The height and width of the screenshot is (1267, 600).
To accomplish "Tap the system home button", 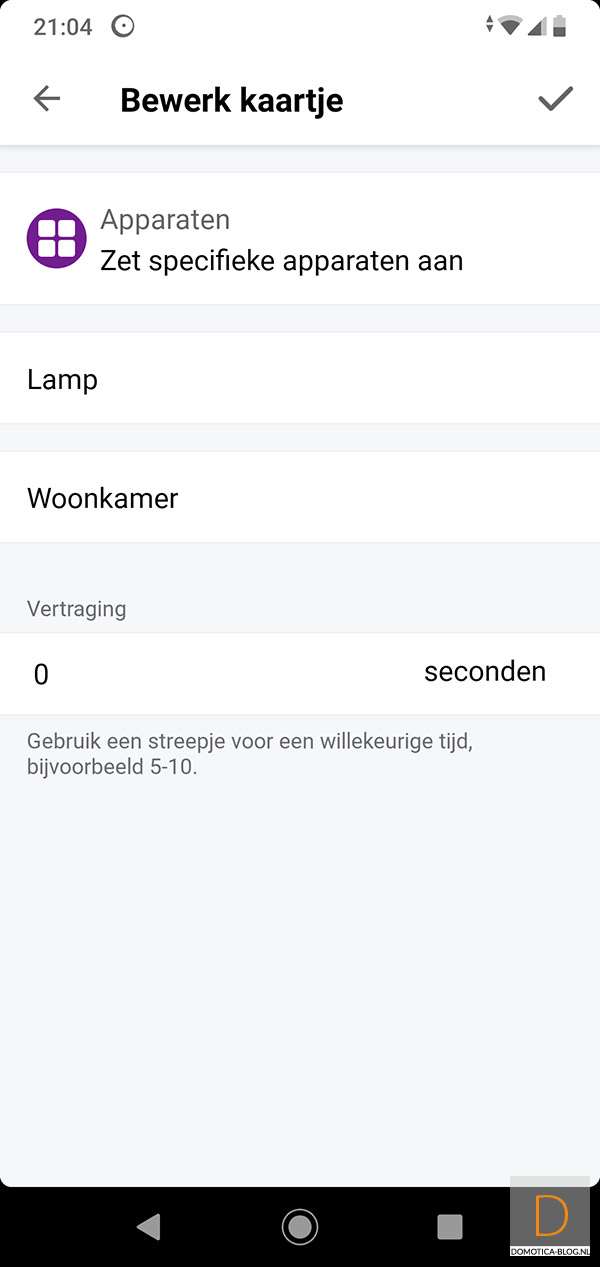I will [300, 1226].
